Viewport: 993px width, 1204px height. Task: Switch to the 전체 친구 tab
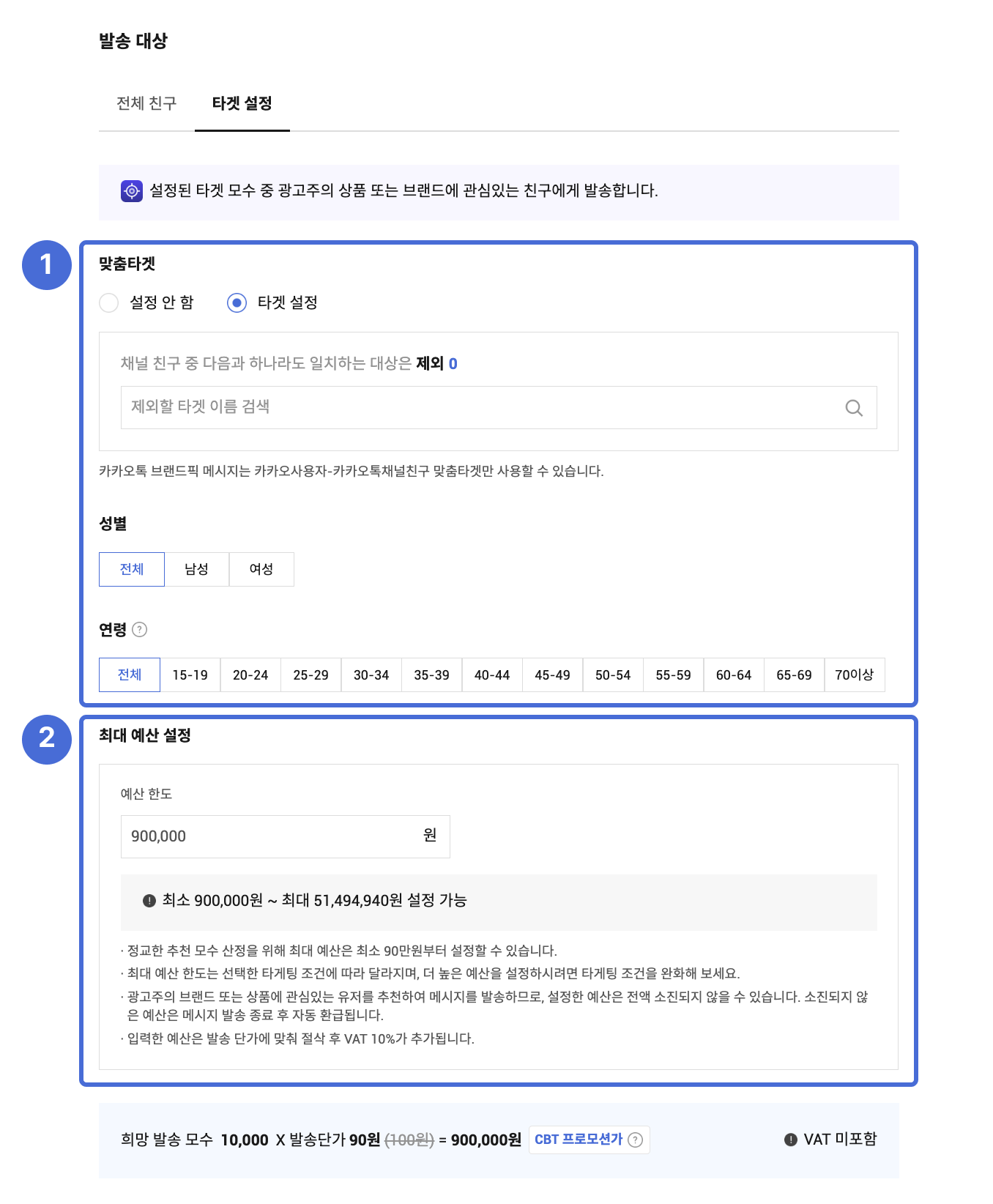click(146, 103)
